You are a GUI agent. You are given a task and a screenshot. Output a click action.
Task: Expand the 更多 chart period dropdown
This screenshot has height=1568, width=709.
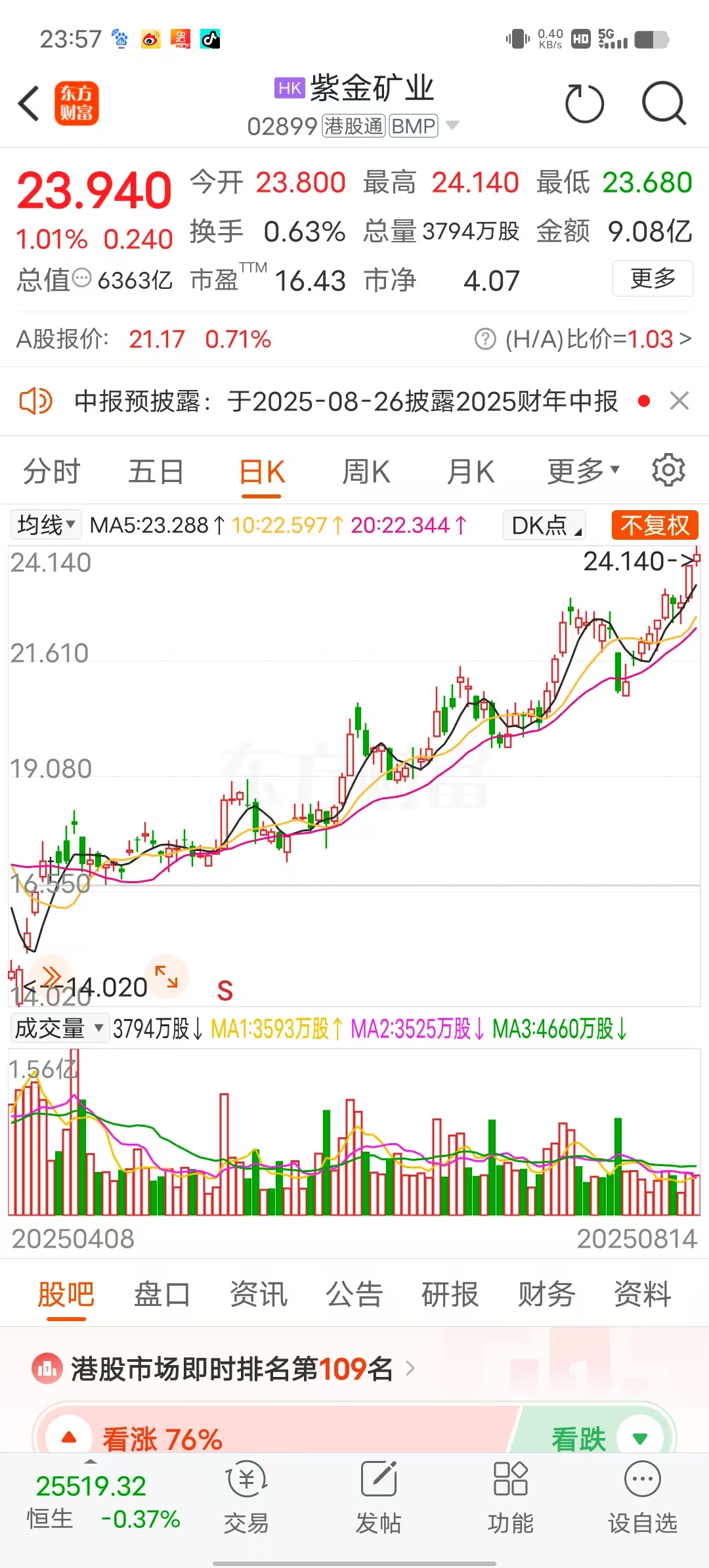582,471
